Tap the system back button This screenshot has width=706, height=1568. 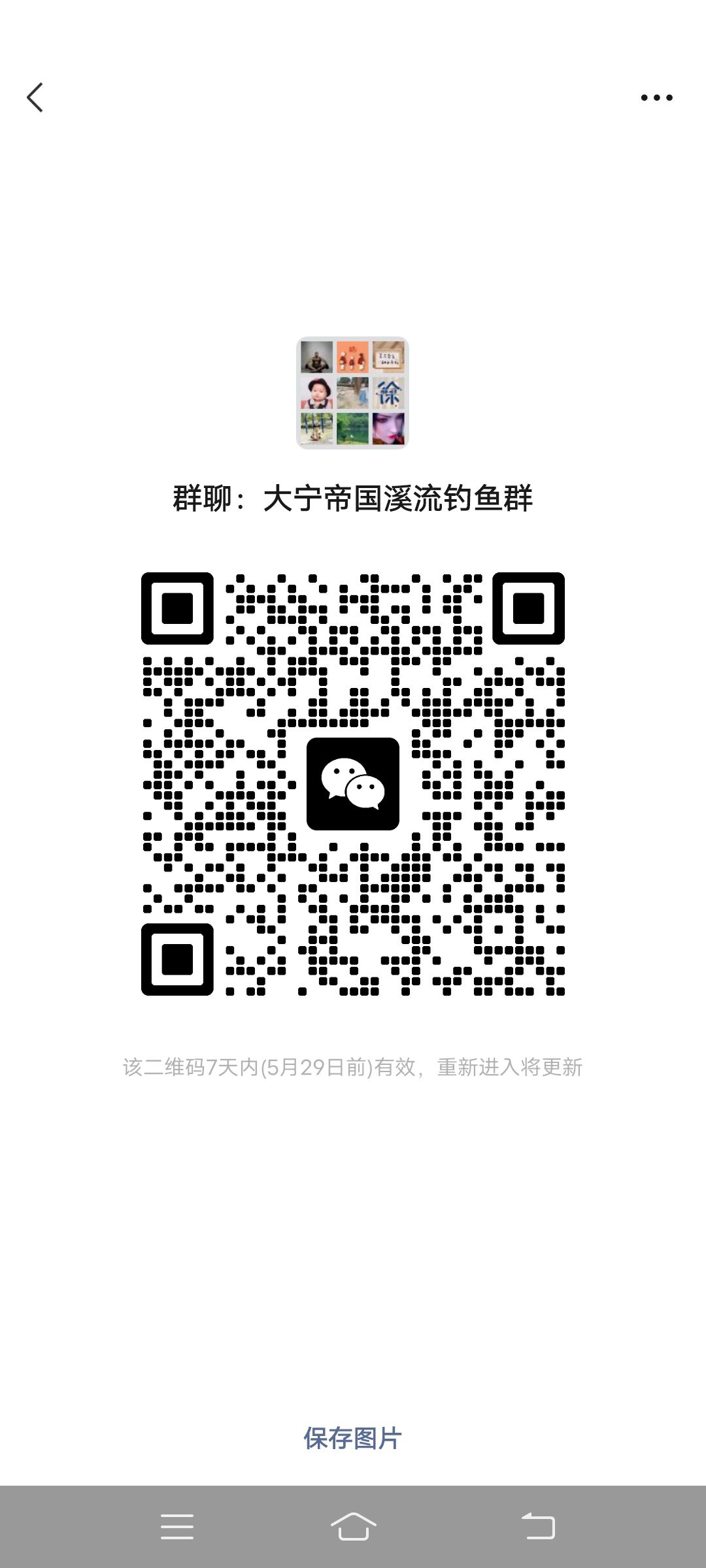coord(538,1527)
